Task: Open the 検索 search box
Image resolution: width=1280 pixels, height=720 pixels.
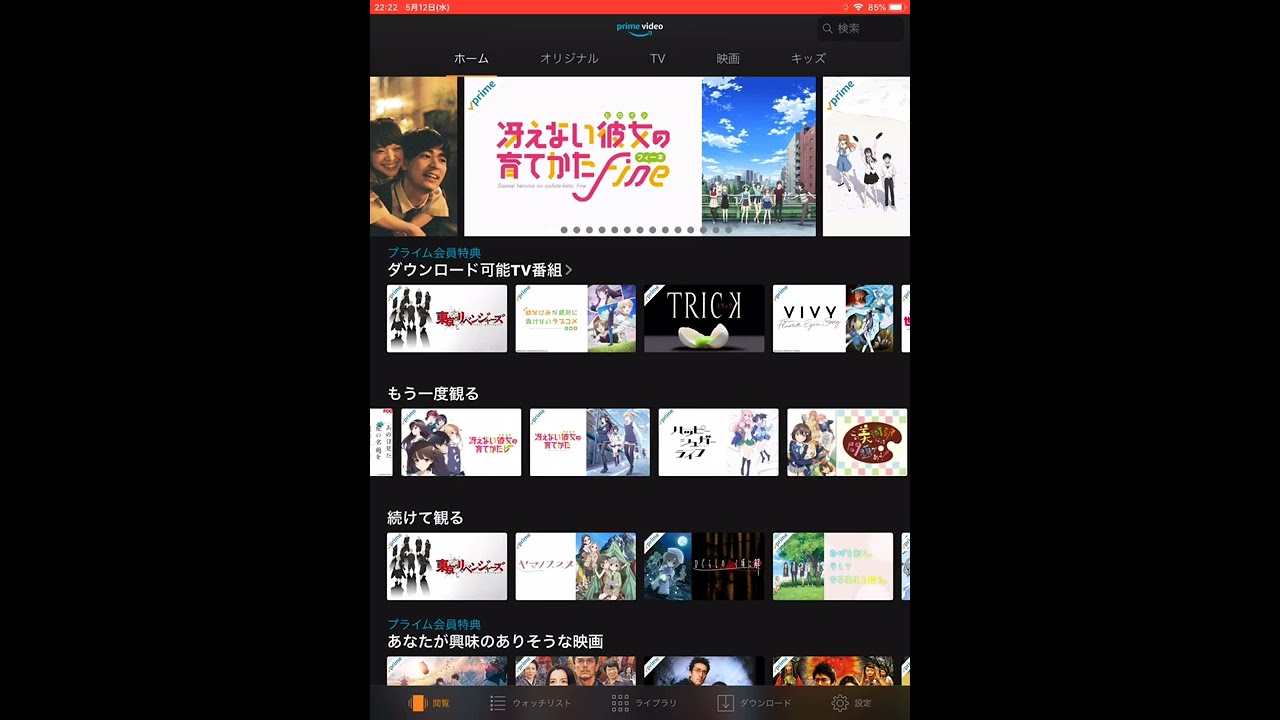Action: tap(860, 28)
